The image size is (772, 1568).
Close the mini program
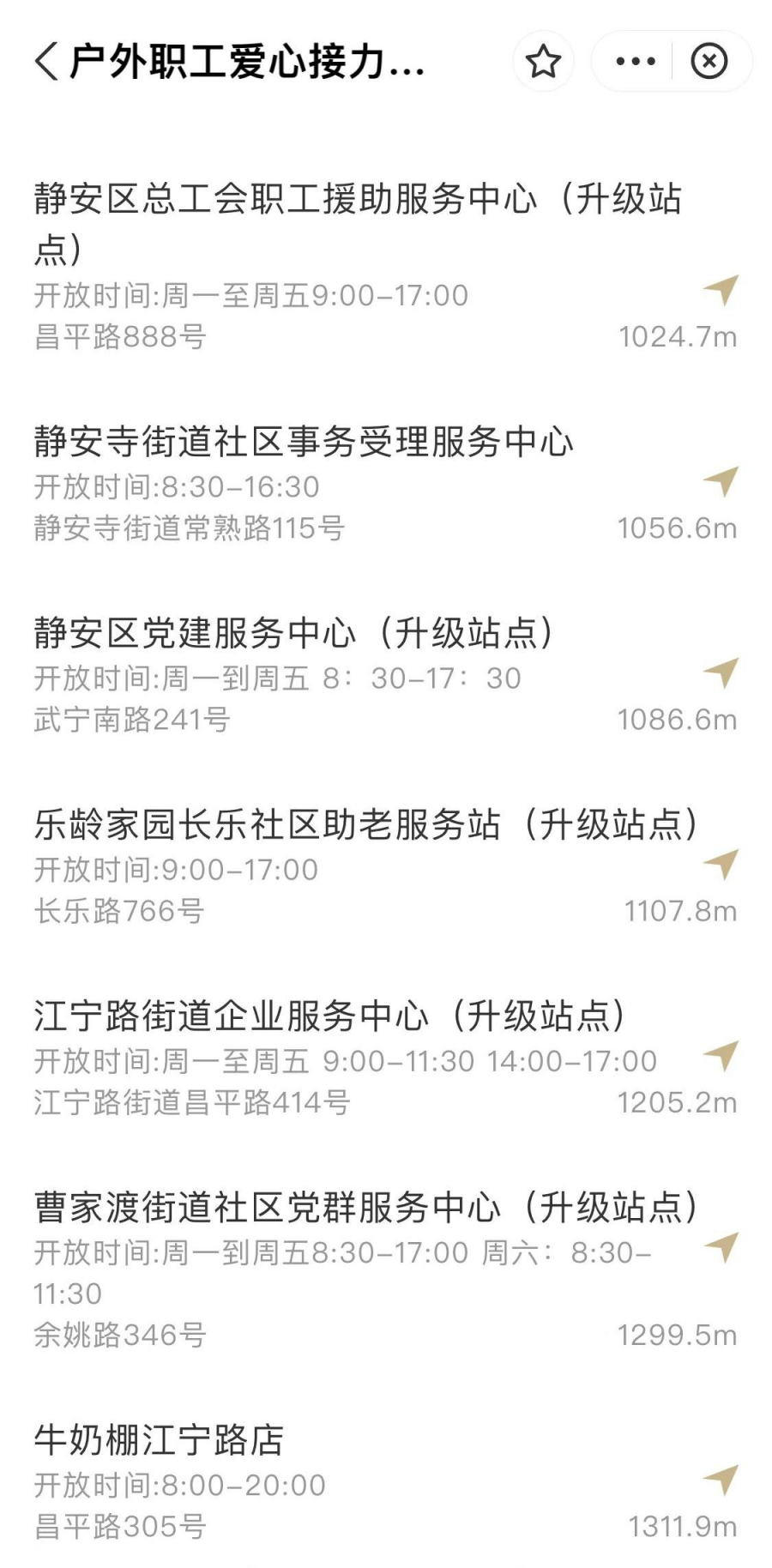click(x=709, y=62)
